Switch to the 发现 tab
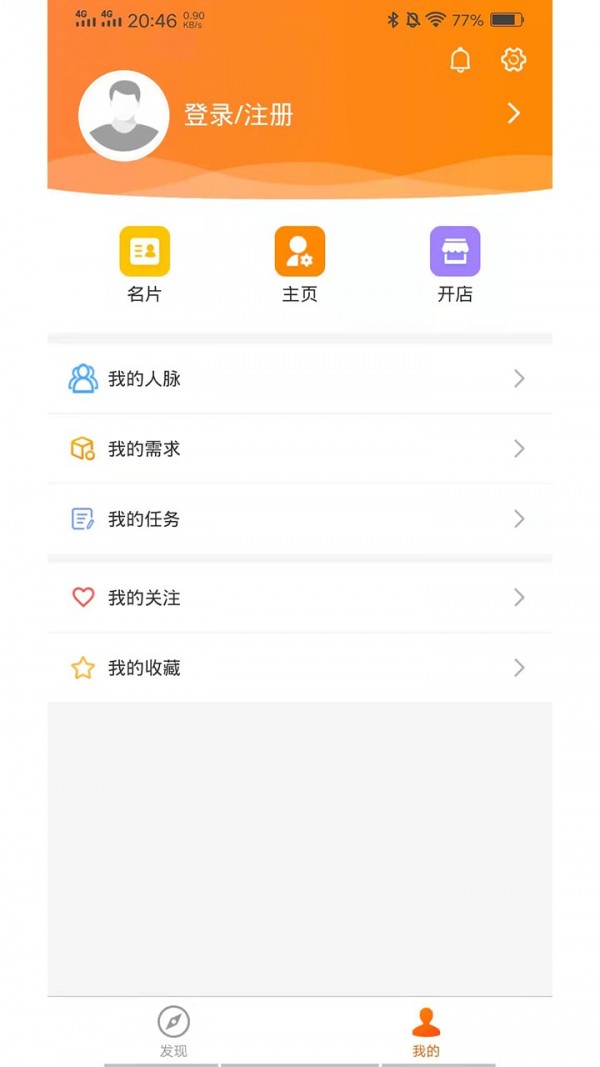This screenshot has width=600, height=1067. click(173, 1031)
